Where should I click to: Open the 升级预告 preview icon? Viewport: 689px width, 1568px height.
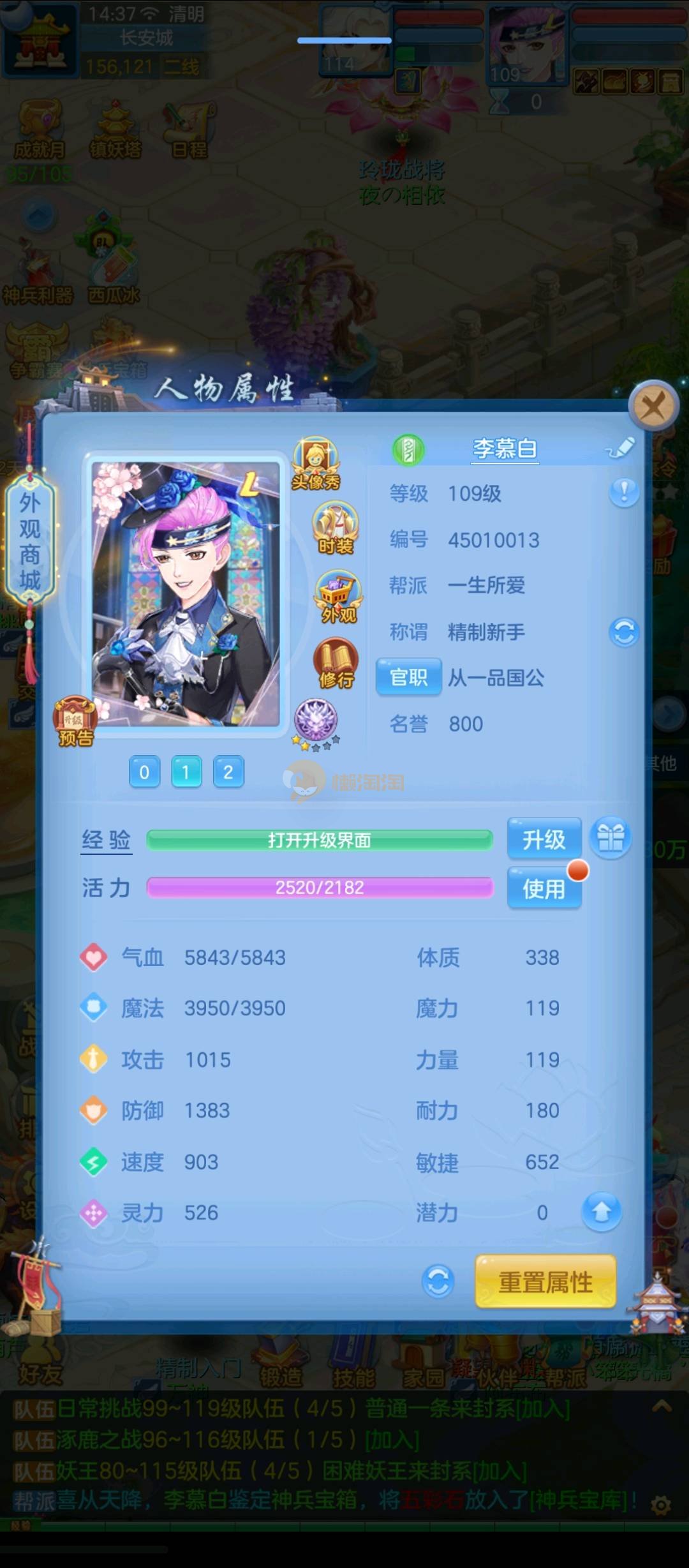pos(75,722)
